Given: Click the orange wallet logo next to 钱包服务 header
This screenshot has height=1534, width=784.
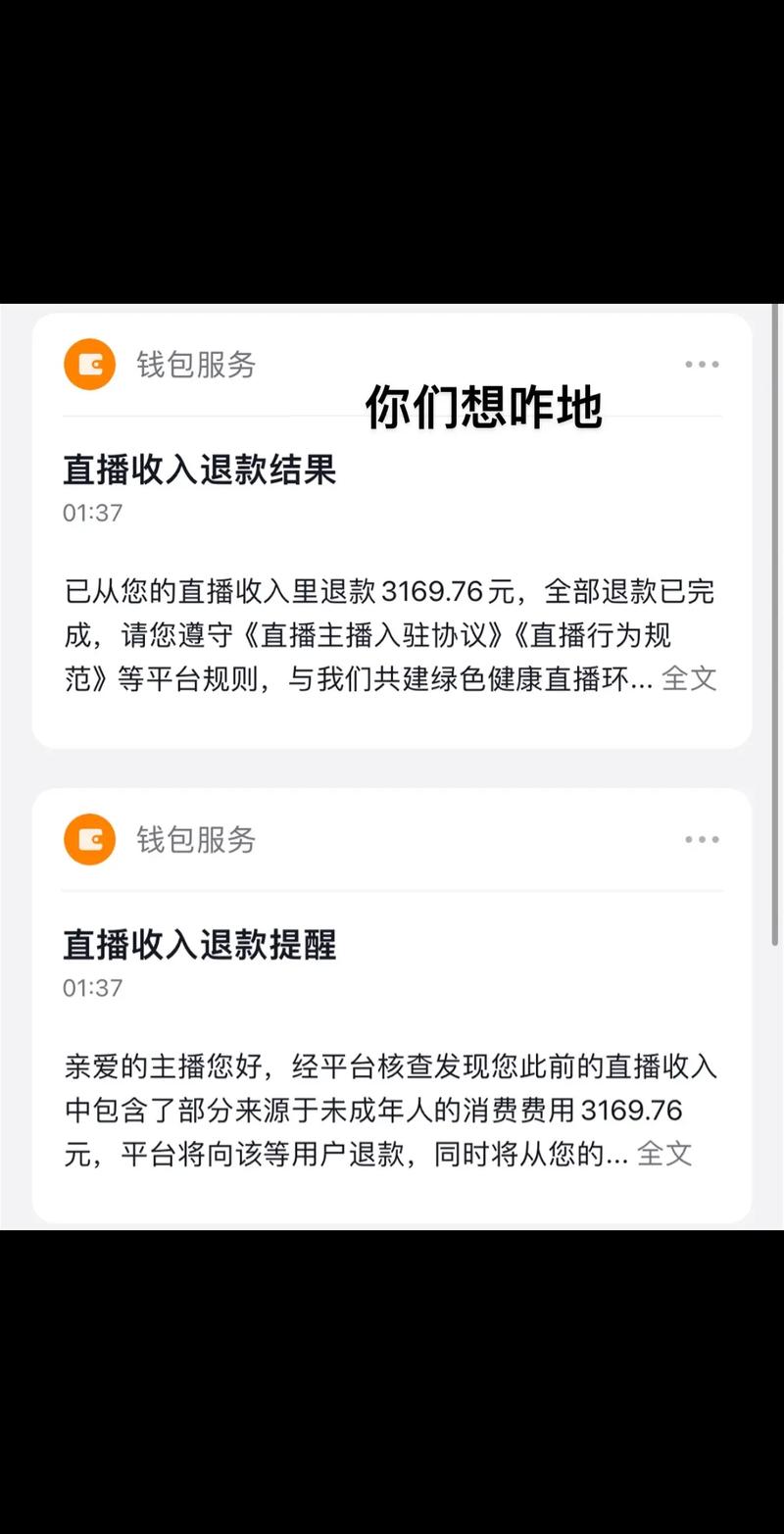Looking at the screenshot, I should (x=89, y=364).
